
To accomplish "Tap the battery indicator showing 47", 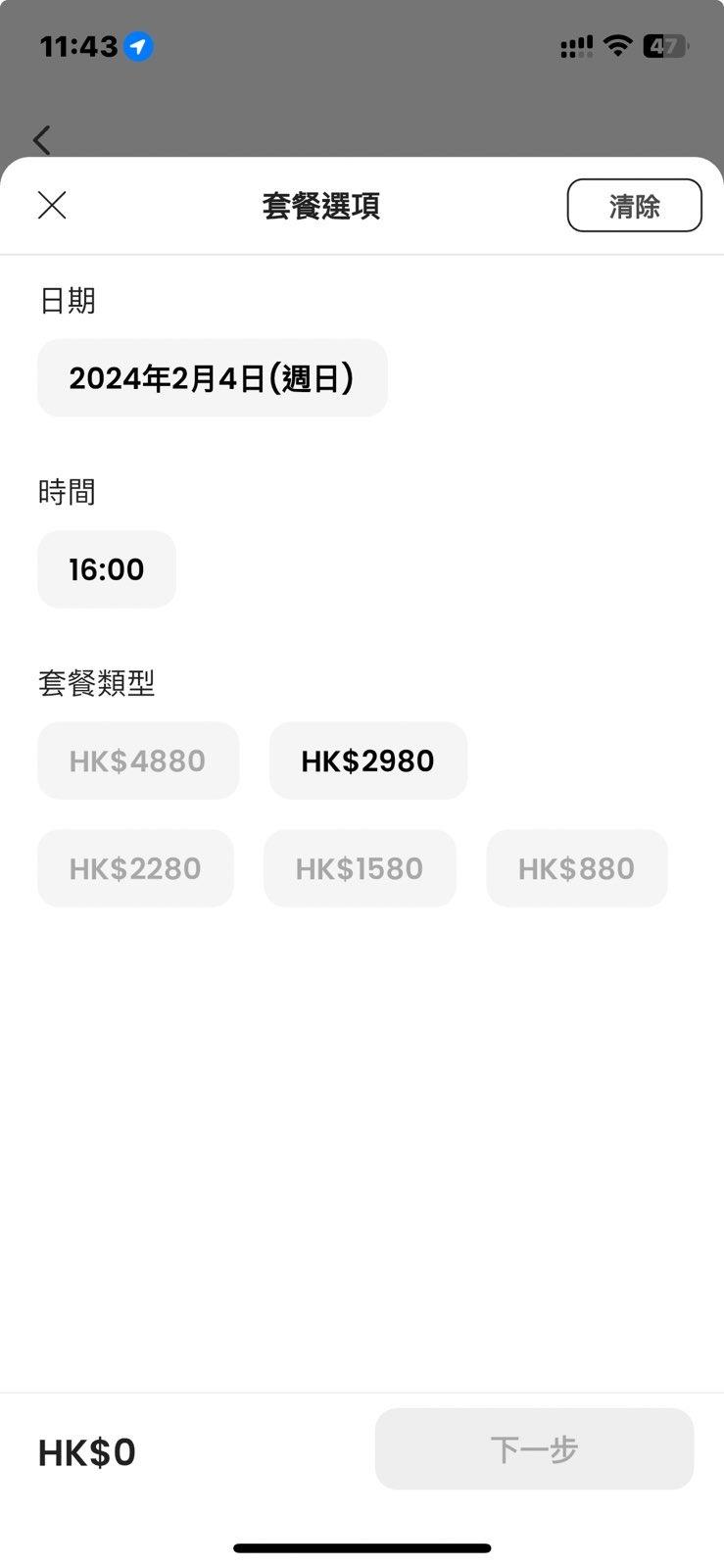I will [665, 45].
